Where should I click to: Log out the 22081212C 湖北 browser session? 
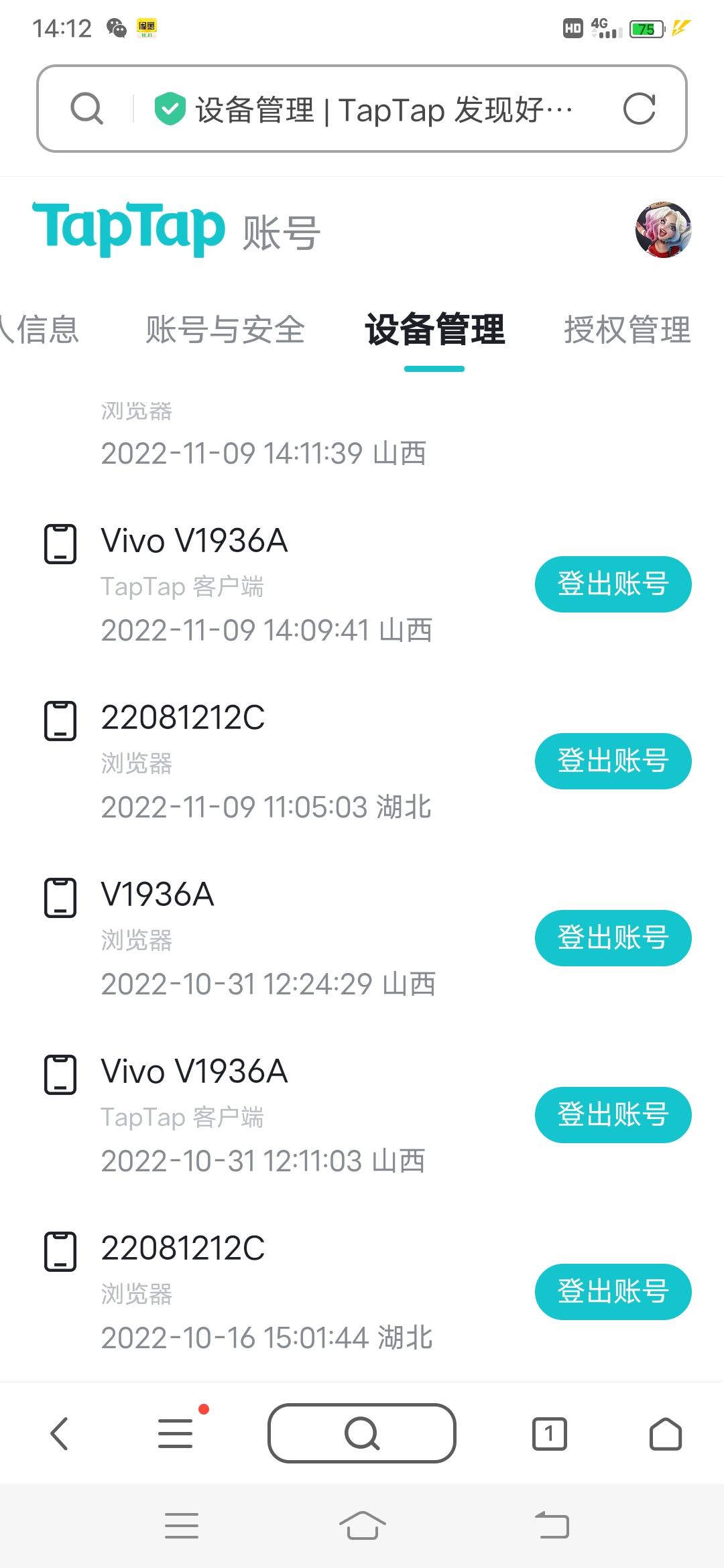(x=612, y=761)
